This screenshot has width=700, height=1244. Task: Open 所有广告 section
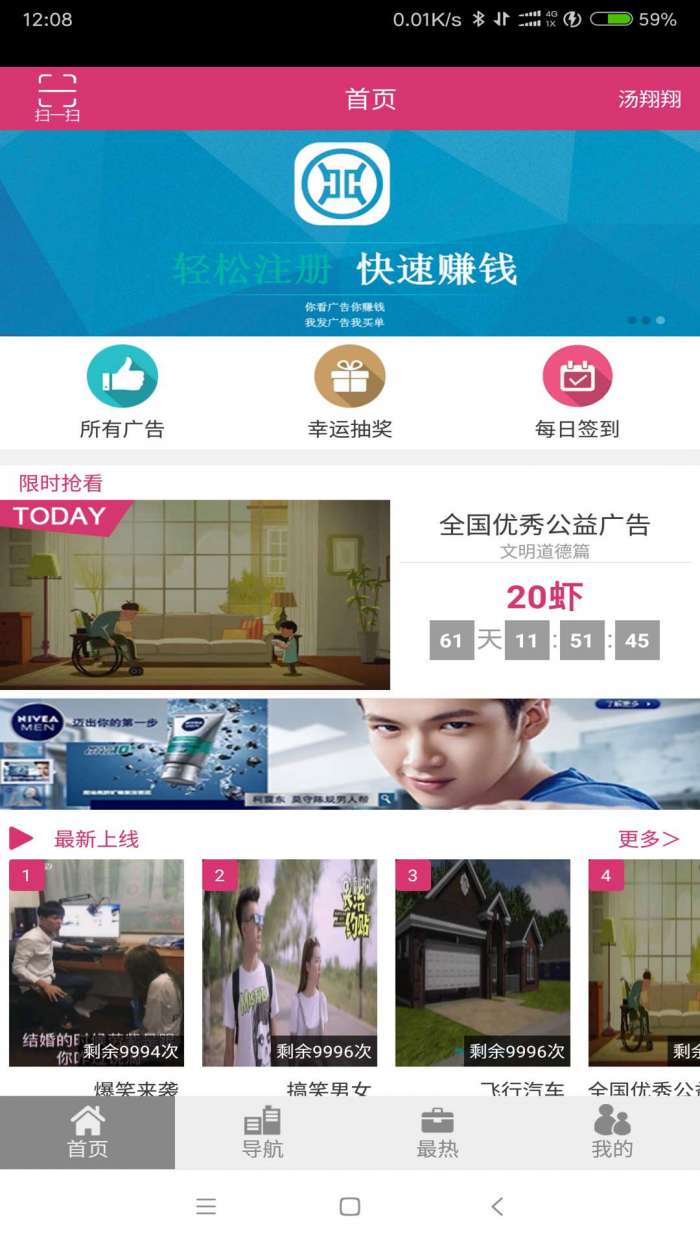tap(122, 391)
